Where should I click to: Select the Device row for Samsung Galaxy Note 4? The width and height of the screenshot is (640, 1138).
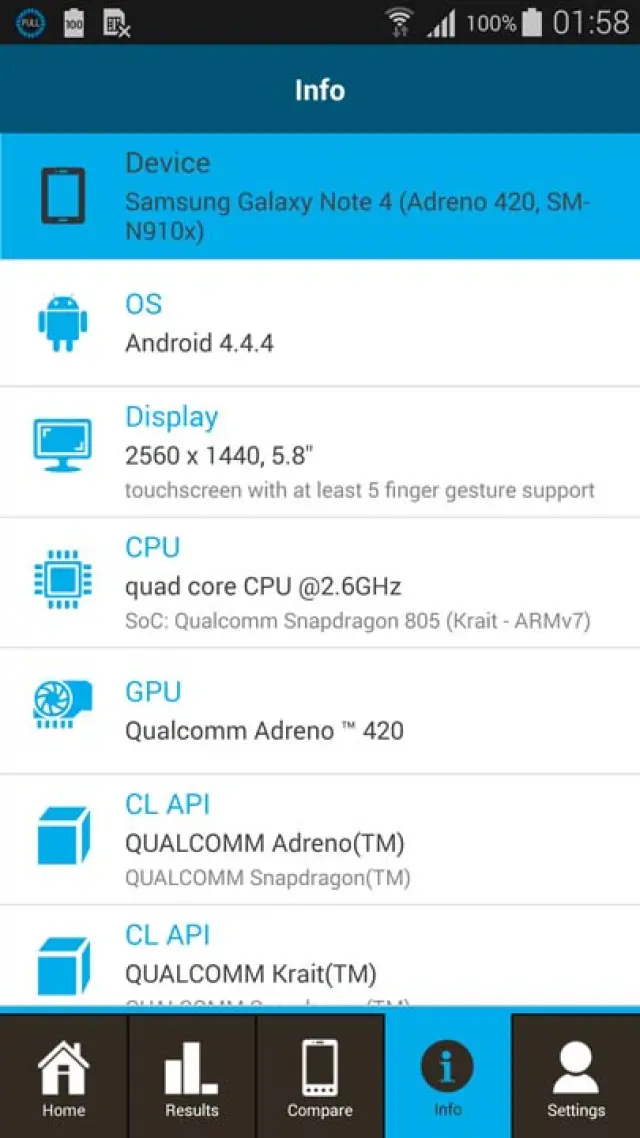coord(320,196)
